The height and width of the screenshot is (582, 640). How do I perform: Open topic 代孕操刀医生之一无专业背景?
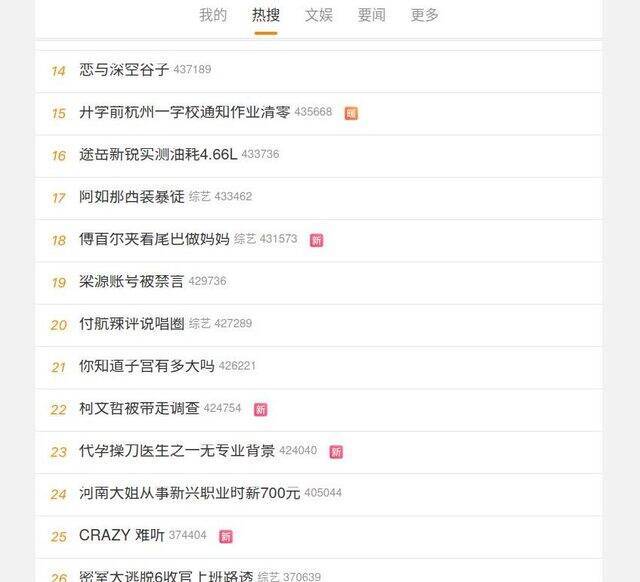pos(176,451)
